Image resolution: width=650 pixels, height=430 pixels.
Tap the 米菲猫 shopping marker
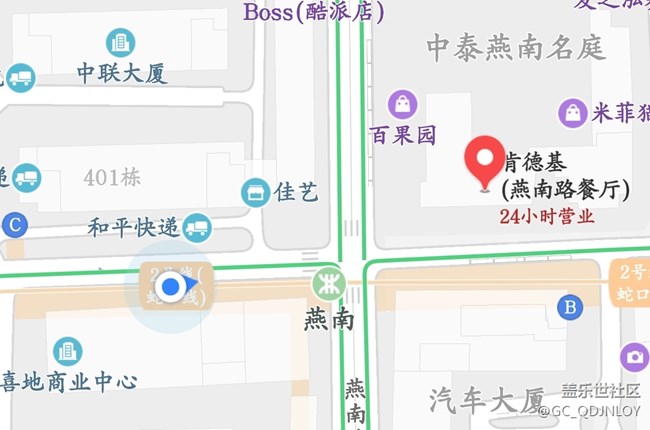(x=573, y=112)
